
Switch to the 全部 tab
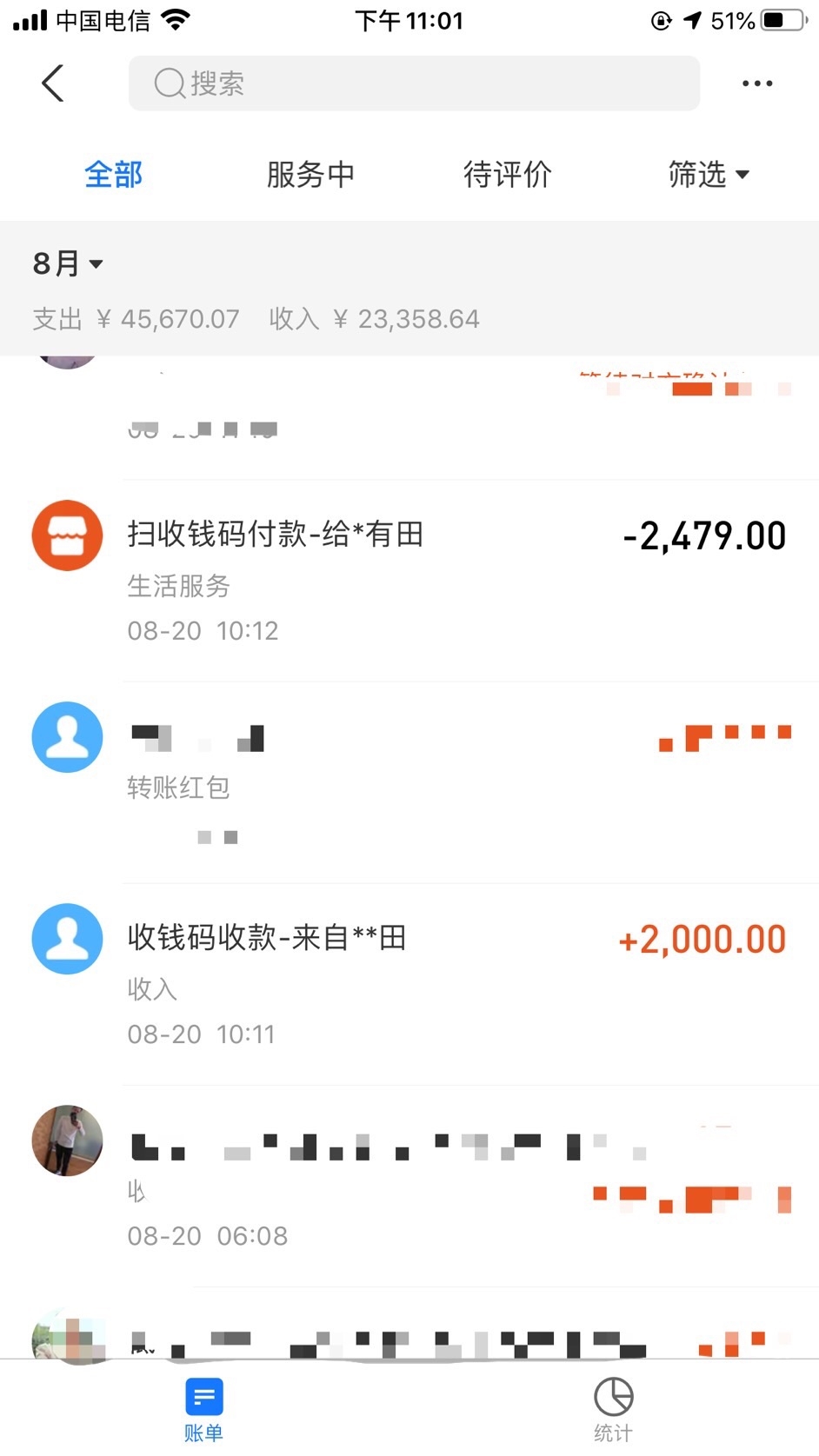[x=113, y=175]
